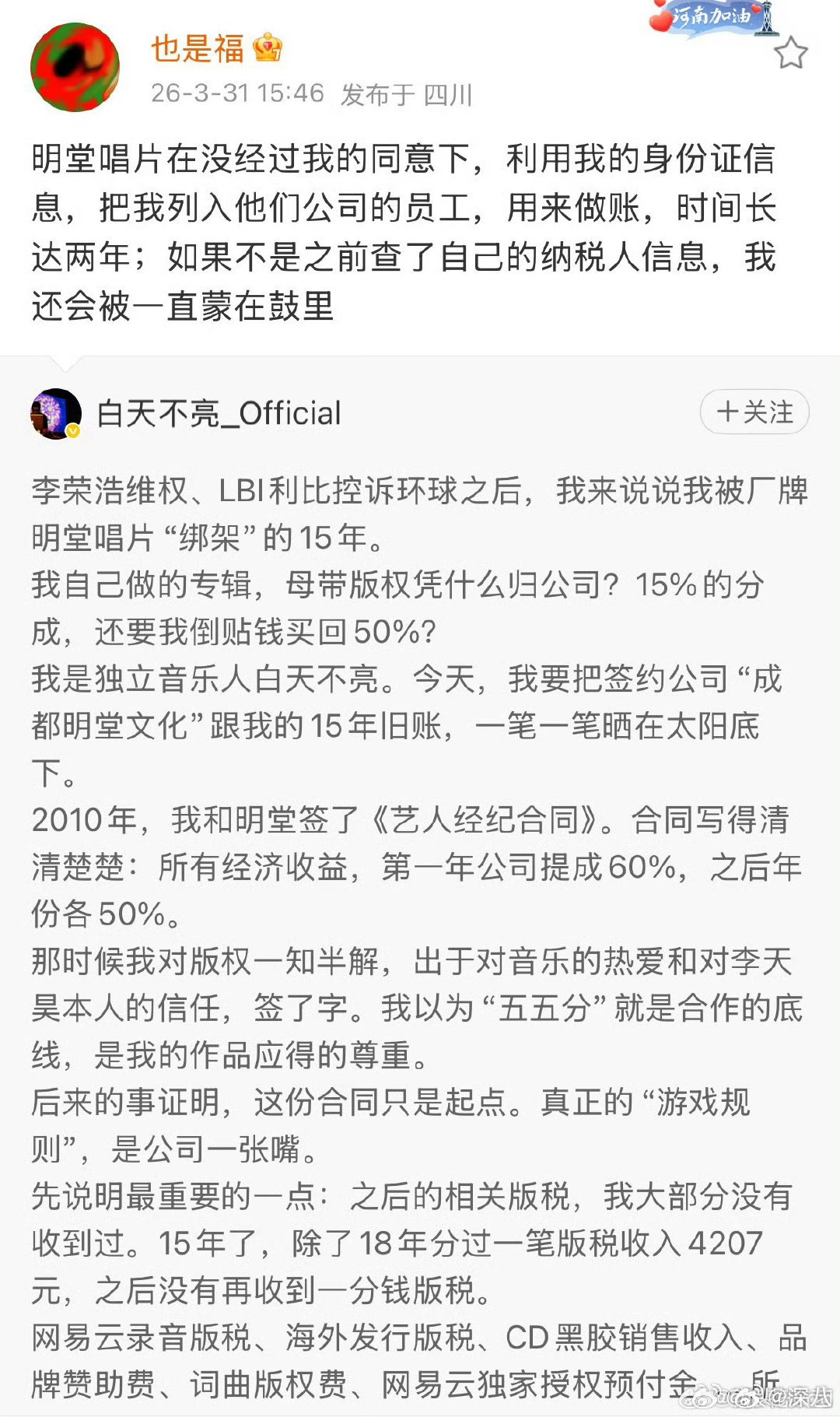Click the orange crown membership badge beside 也是福

pyautogui.click(x=268, y=48)
